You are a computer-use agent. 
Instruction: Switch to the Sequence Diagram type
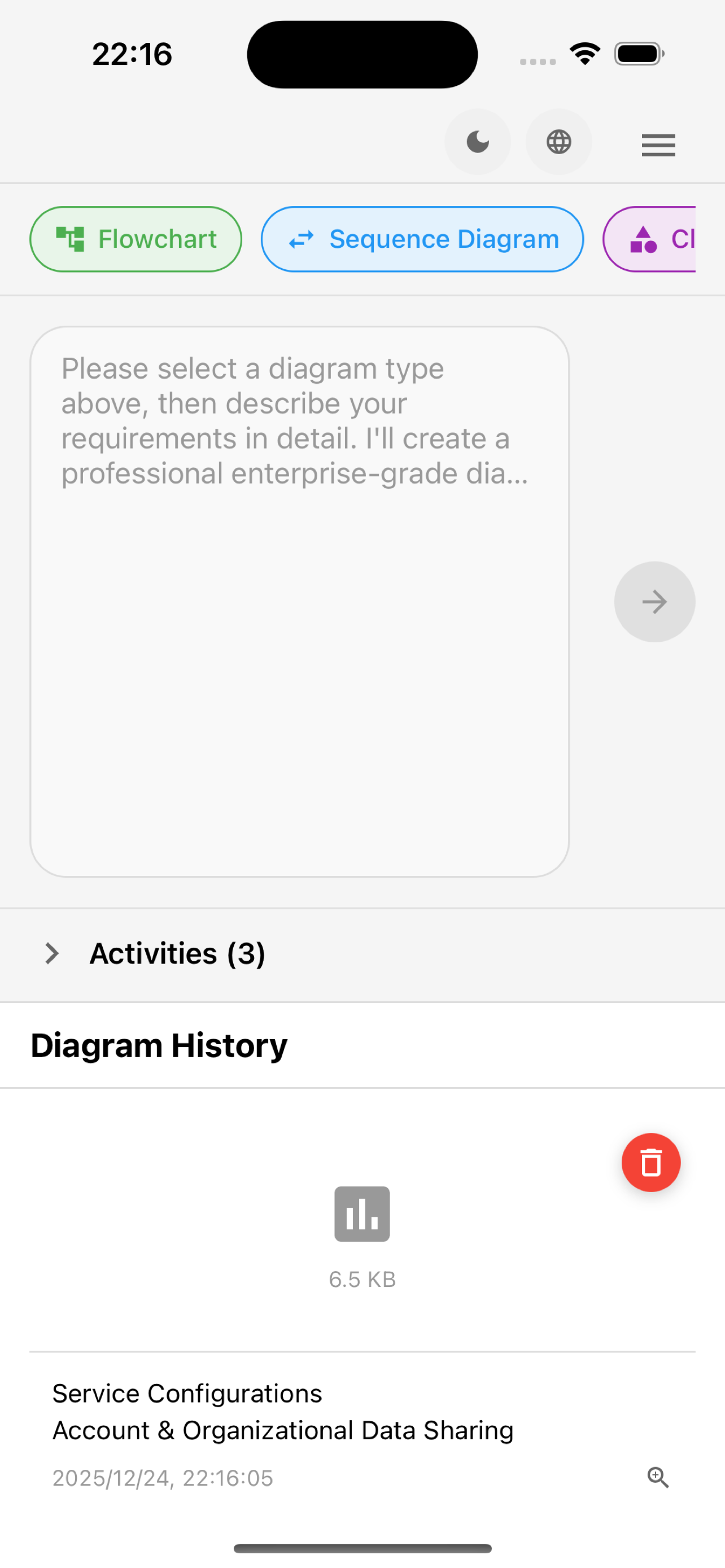[x=422, y=239]
